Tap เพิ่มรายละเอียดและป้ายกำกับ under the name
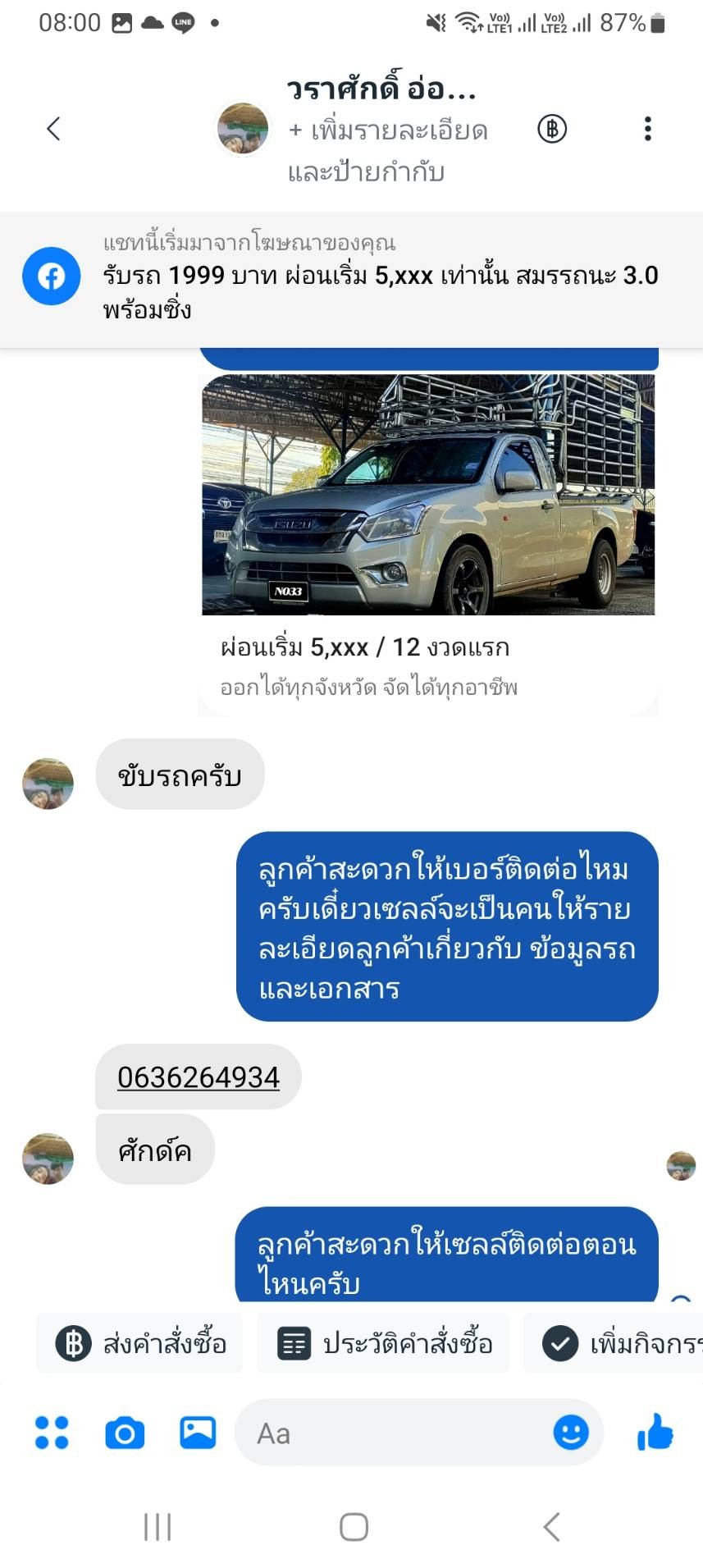 click(x=387, y=151)
